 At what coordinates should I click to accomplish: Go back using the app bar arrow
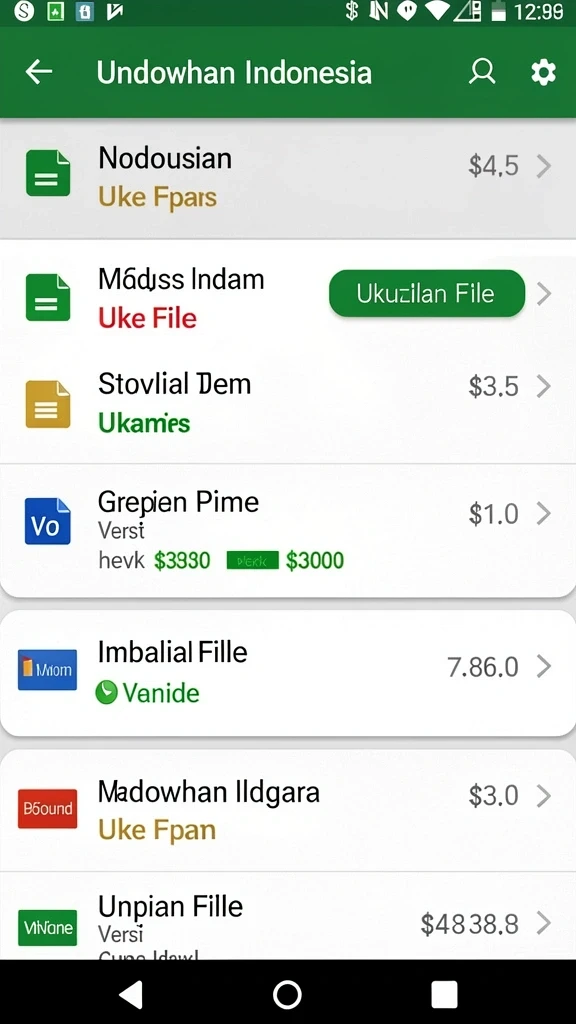[x=39, y=72]
